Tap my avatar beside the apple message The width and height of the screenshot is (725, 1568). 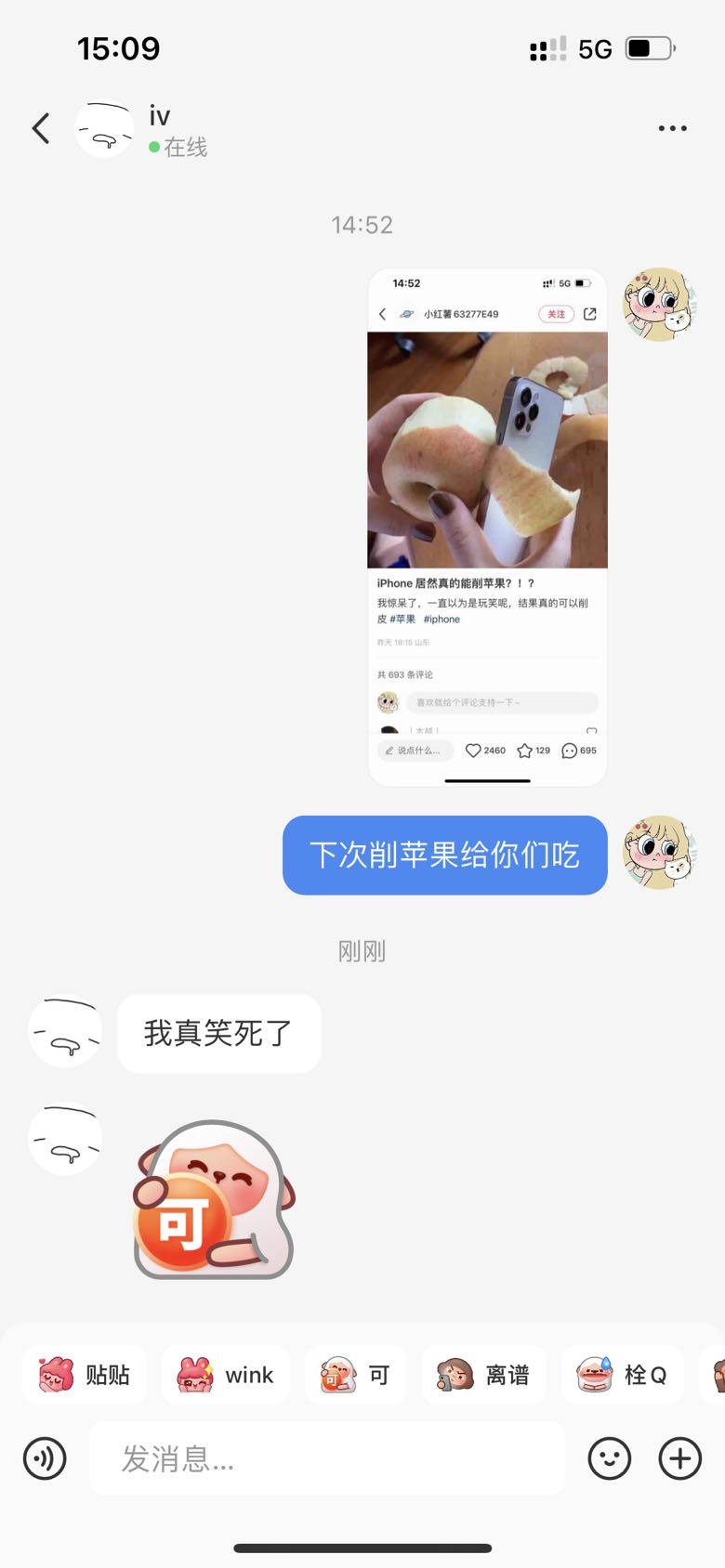click(x=659, y=853)
